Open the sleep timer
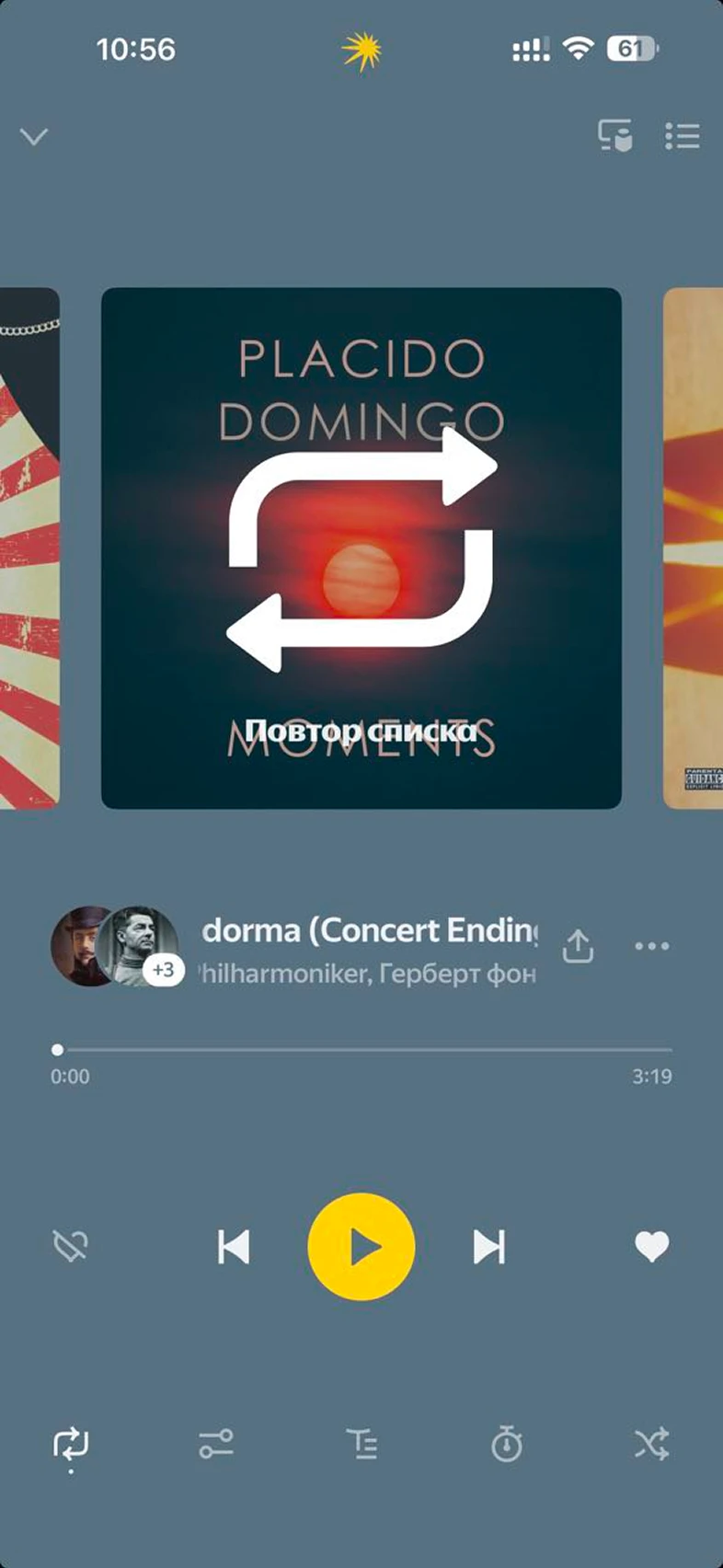 pyautogui.click(x=507, y=1444)
